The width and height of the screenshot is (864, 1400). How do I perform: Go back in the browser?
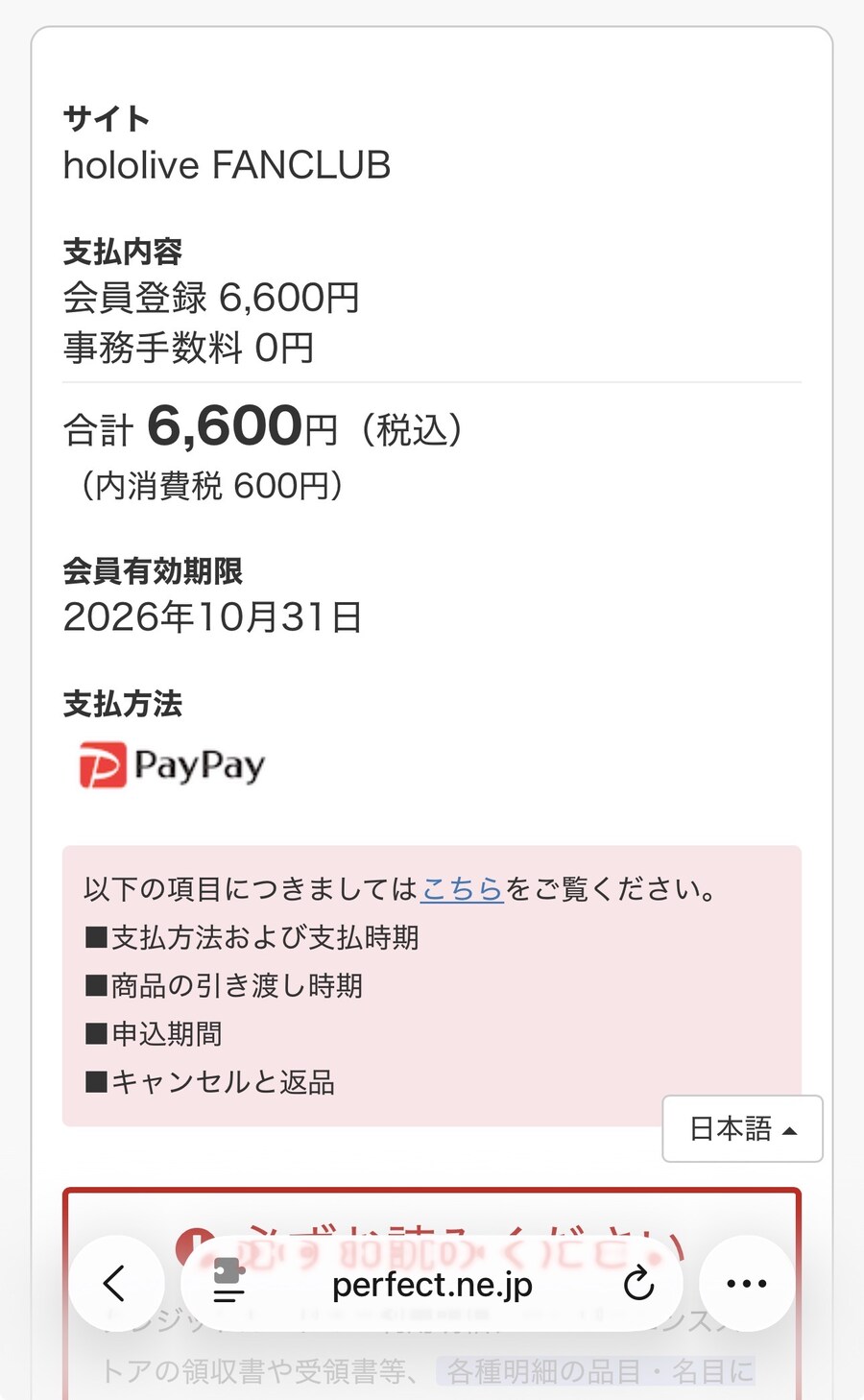click(x=115, y=1284)
